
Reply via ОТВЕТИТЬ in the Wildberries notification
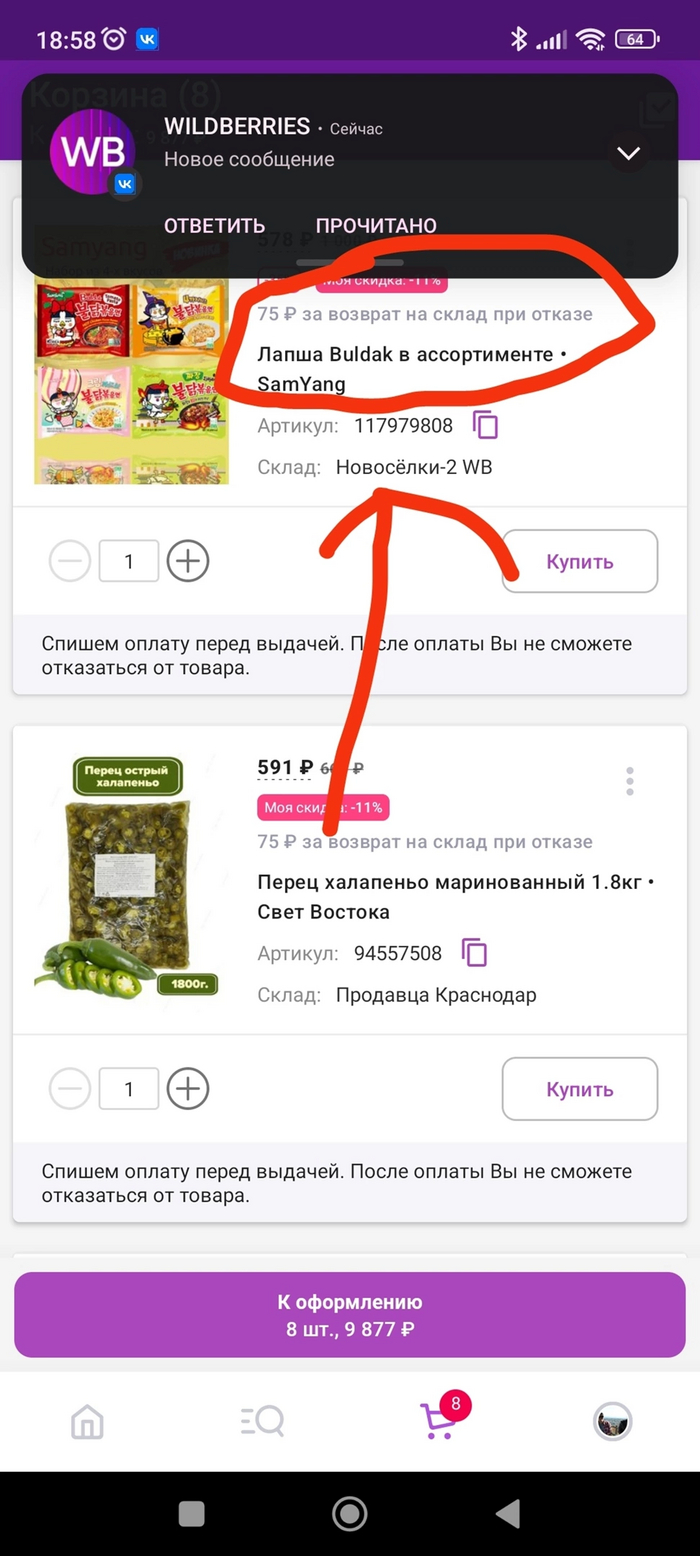214,226
